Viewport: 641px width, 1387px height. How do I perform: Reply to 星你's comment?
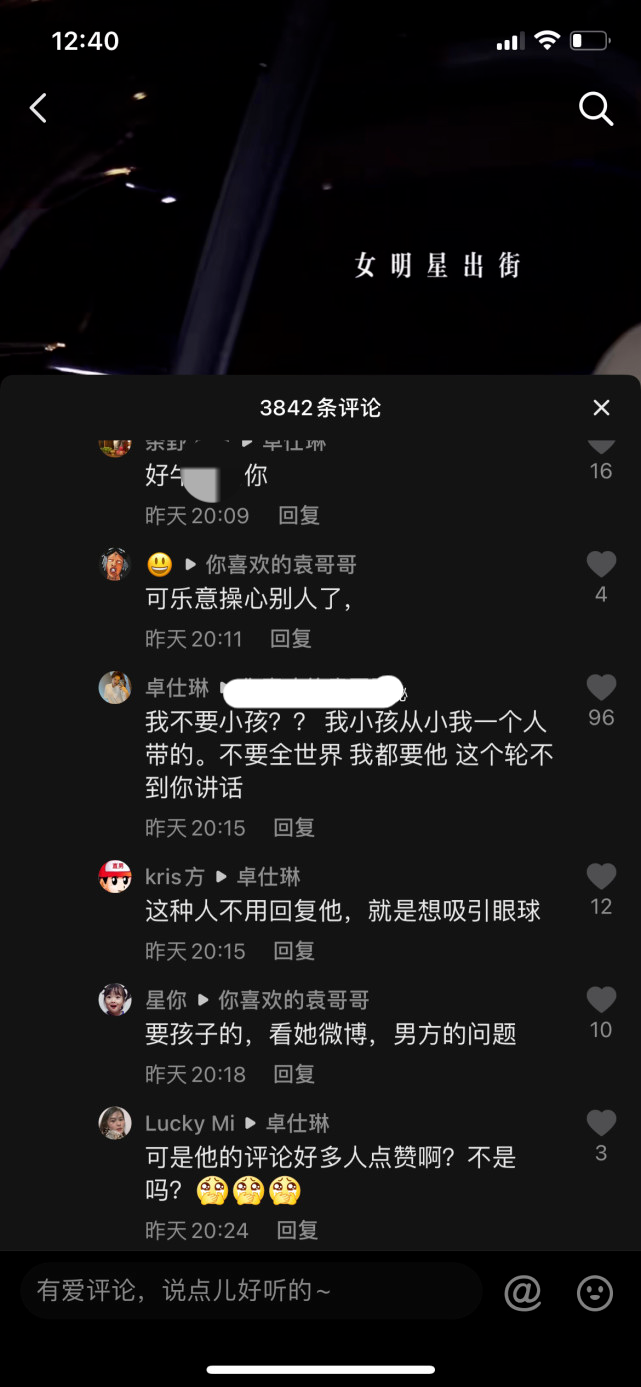click(294, 1073)
